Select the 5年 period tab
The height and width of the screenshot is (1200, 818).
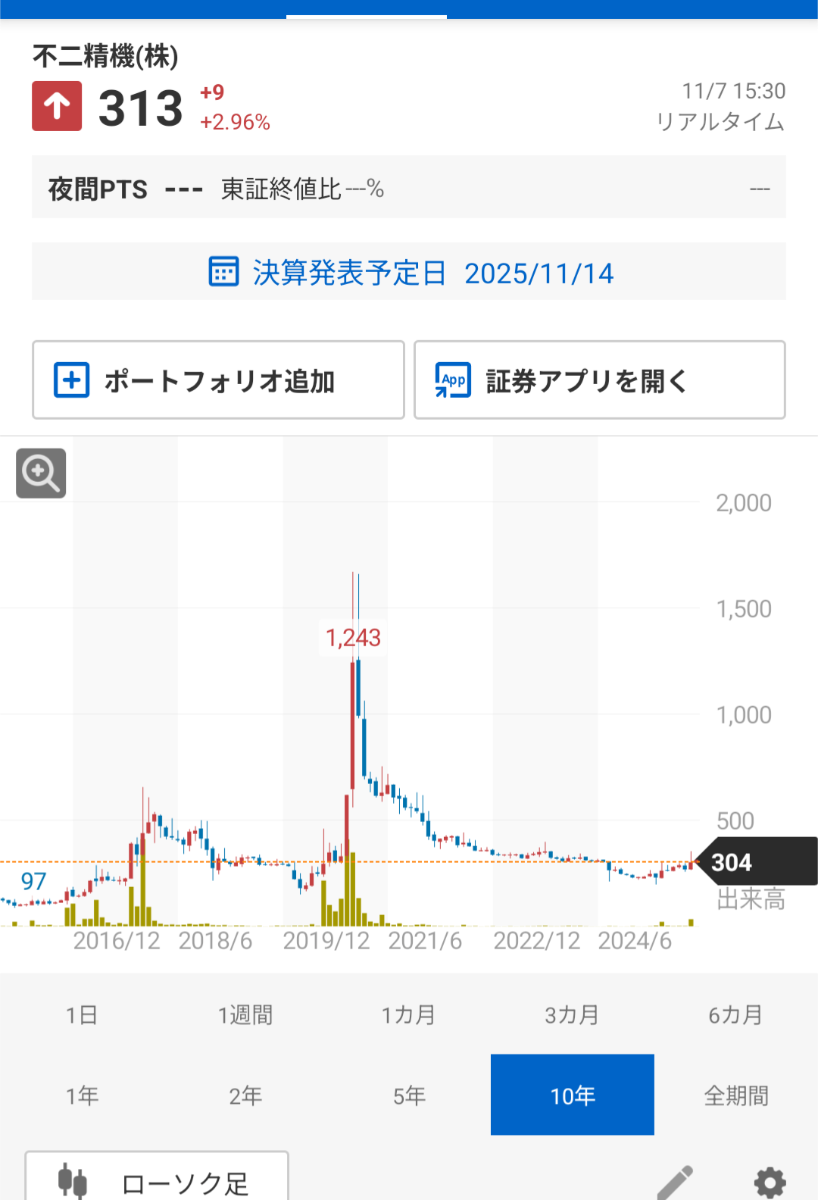pyautogui.click(x=409, y=1094)
